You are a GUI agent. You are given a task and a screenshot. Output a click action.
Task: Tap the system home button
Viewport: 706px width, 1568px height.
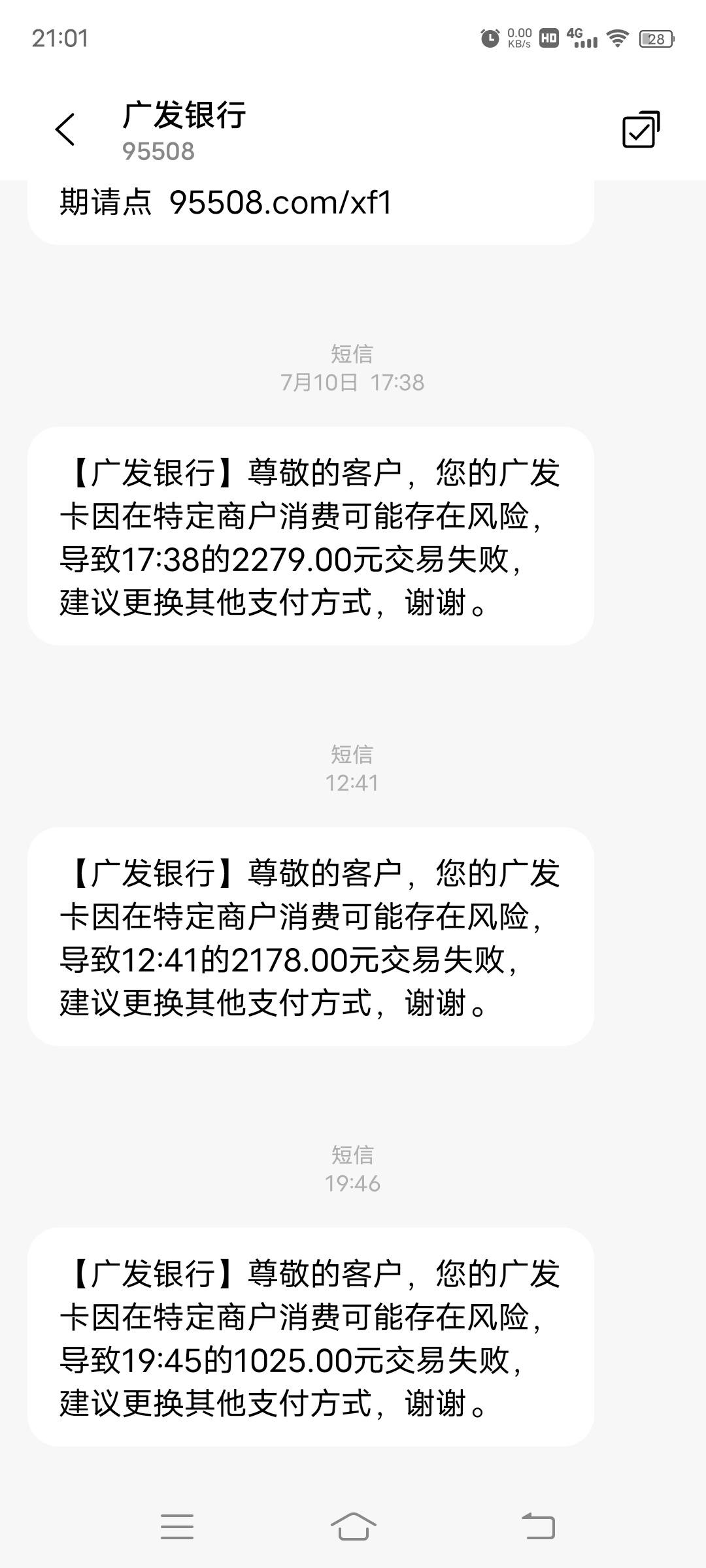click(353, 1527)
